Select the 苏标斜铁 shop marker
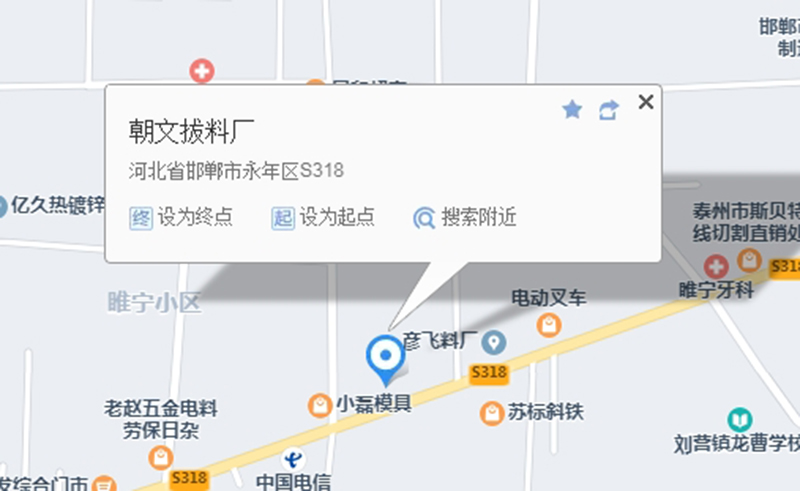 pyautogui.click(x=491, y=412)
